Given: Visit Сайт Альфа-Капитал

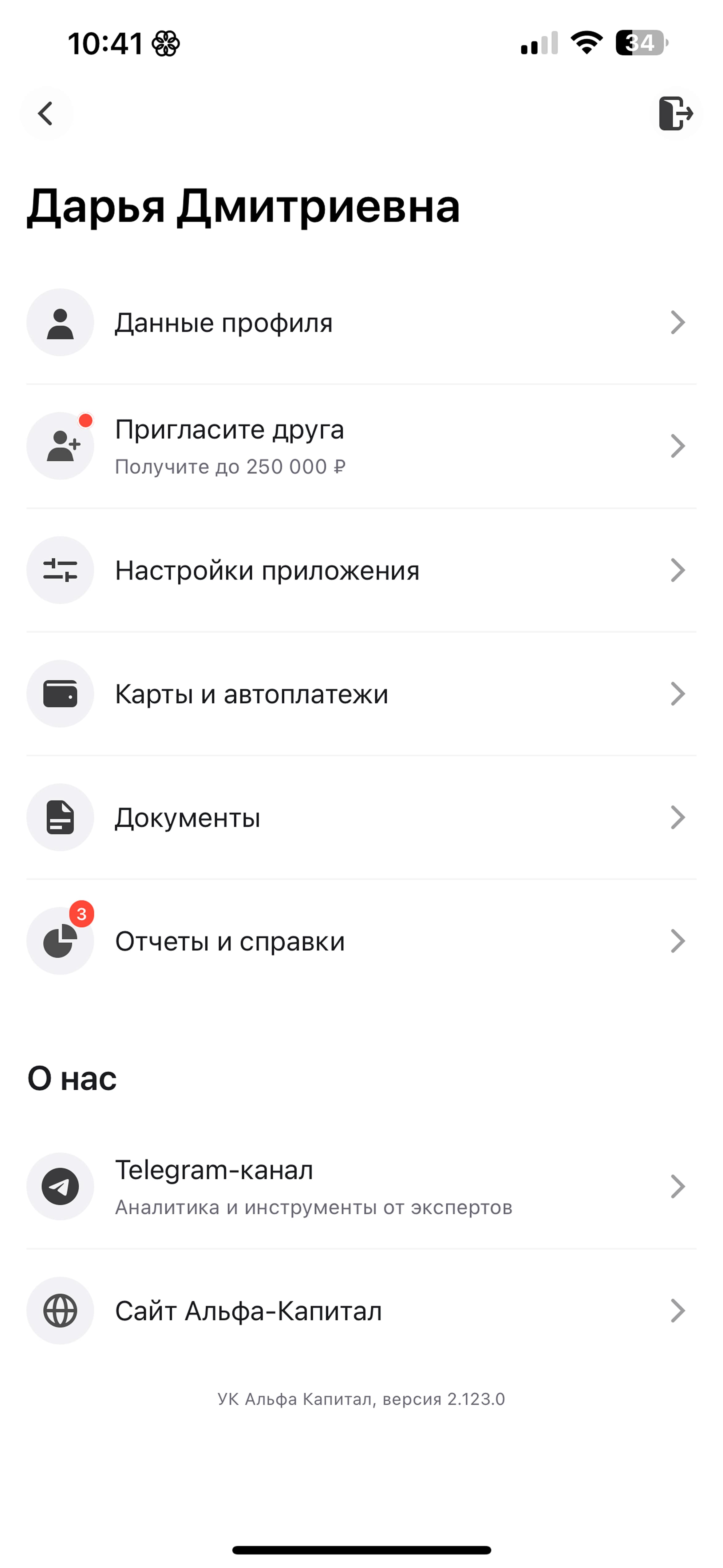Looking at the screenshot, I should point(361,1311).
